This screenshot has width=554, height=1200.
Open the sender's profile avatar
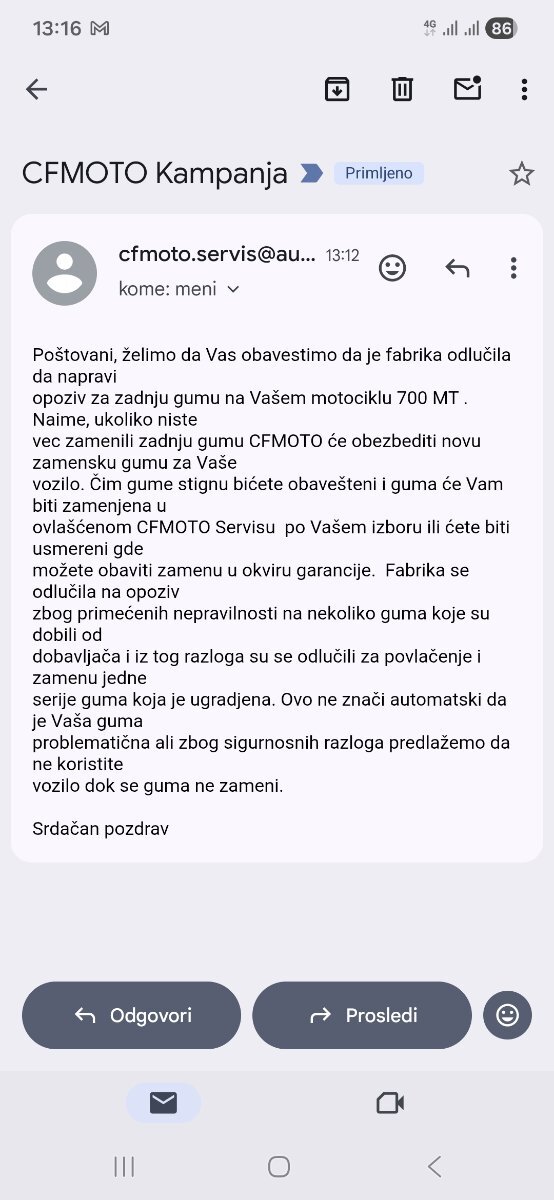click(x=65, y=273)
